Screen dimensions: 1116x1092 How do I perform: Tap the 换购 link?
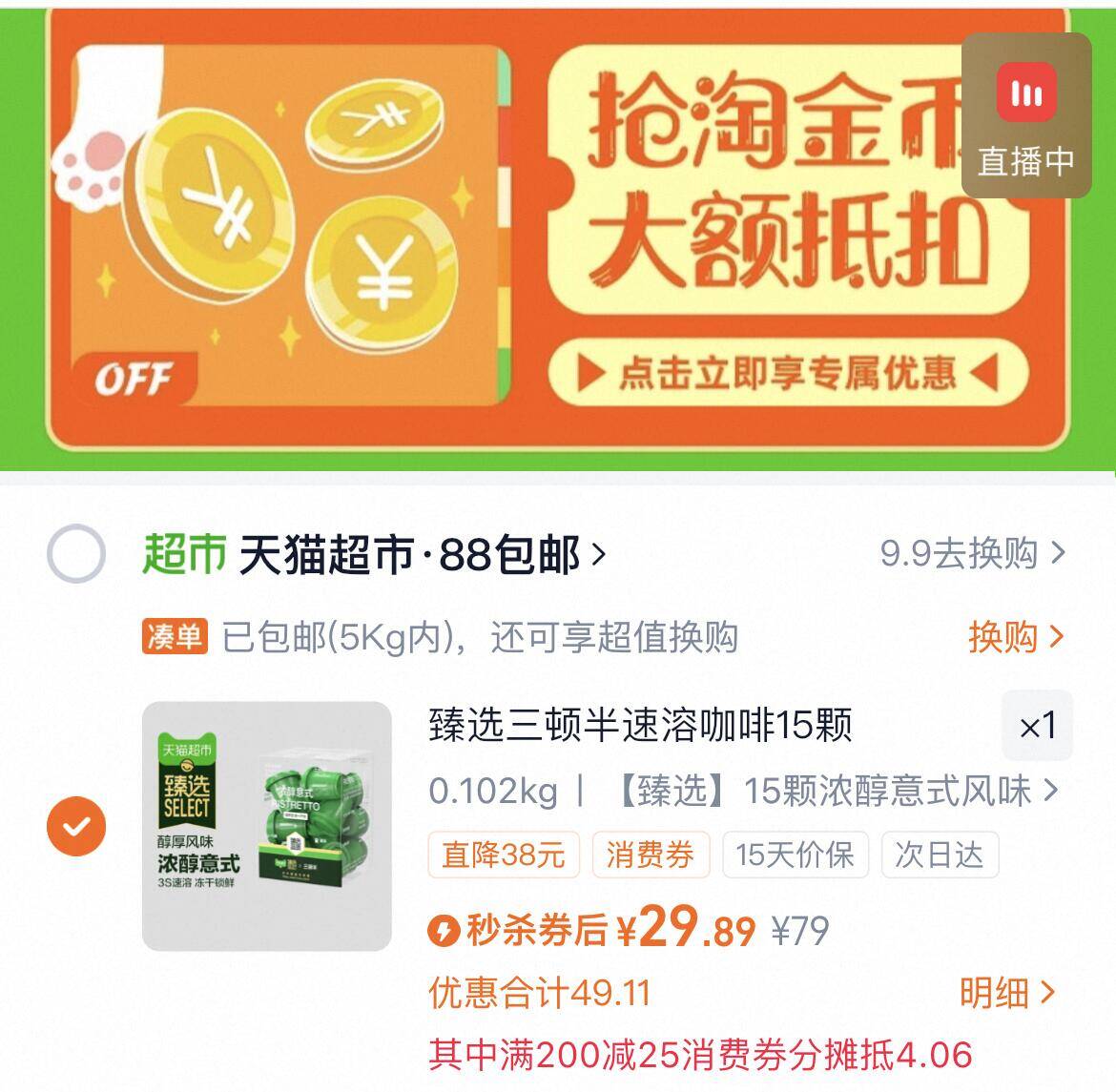coord(1015,637)
